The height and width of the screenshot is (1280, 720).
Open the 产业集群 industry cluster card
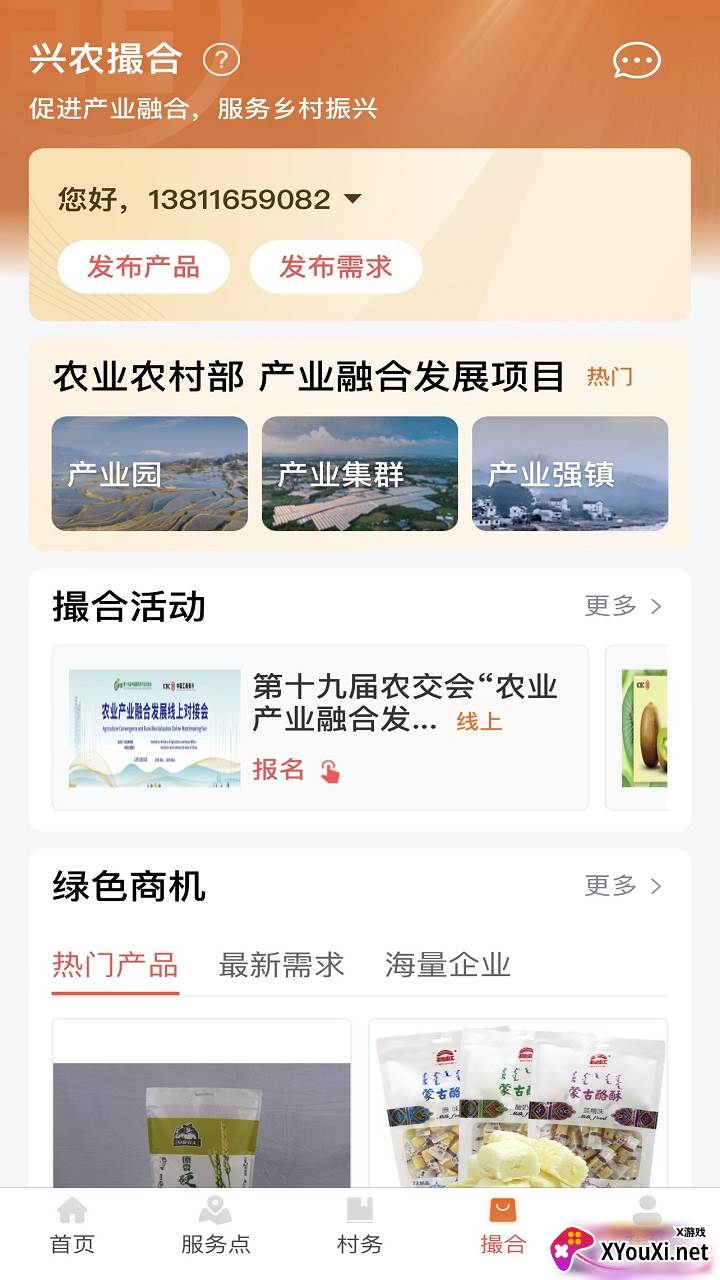tap(359, 474)
